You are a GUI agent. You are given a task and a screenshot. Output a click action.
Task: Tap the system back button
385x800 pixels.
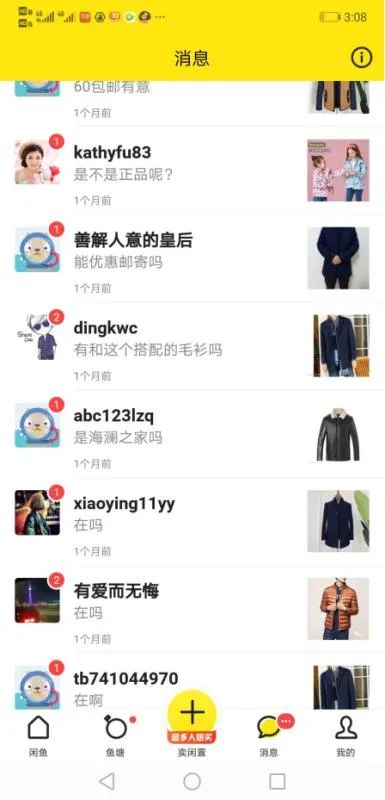point(107,781)
